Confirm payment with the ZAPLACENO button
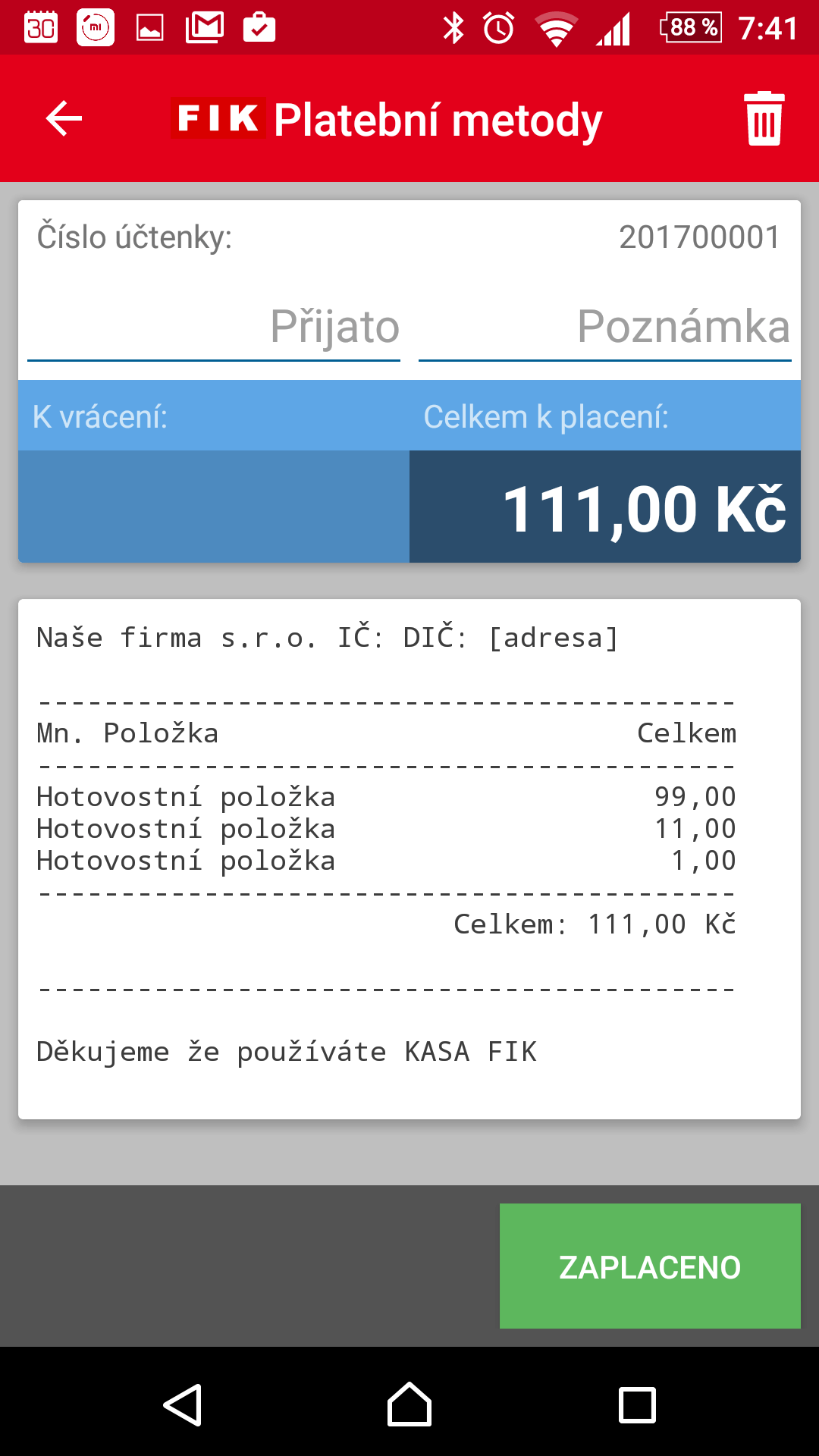Image resolution: width=819 pixels, height=1456 pixels. (650, 1266)
